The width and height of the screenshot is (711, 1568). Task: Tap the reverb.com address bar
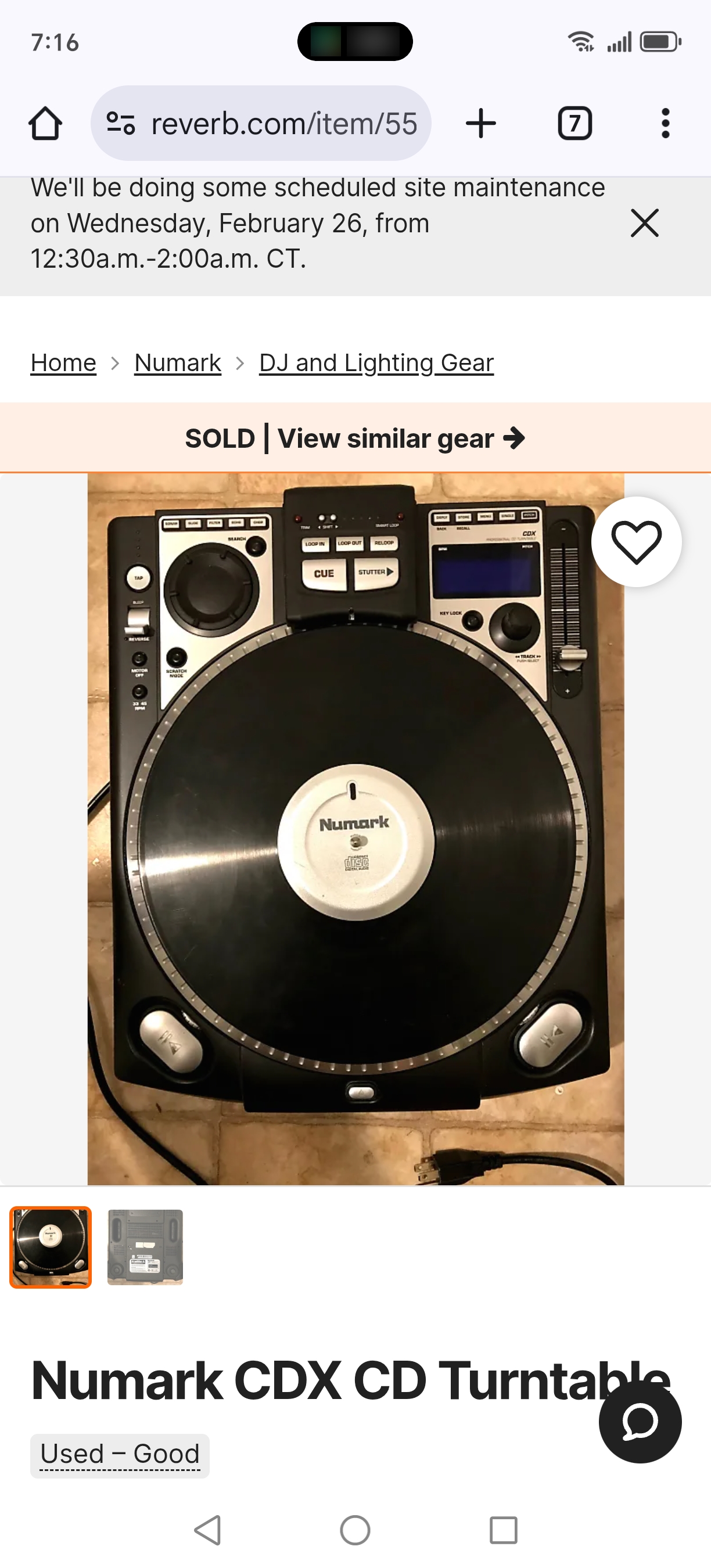[262, 124]
